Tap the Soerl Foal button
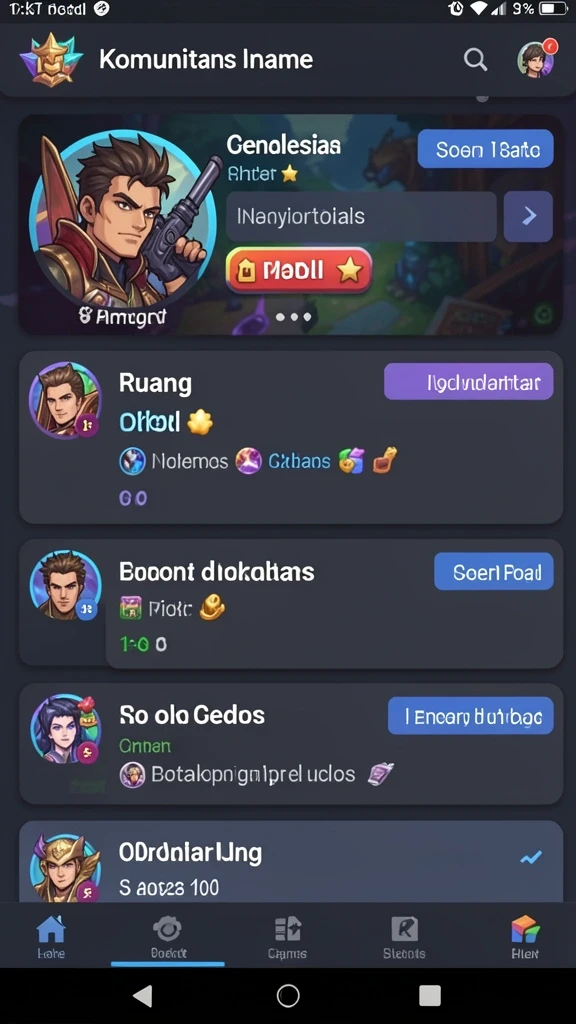 pyautogui.click(x=494, y=572)
